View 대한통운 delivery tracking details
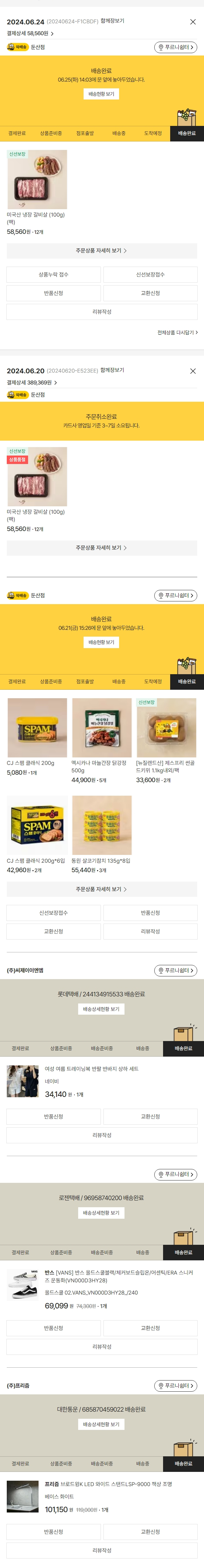 coord(101,1424)
